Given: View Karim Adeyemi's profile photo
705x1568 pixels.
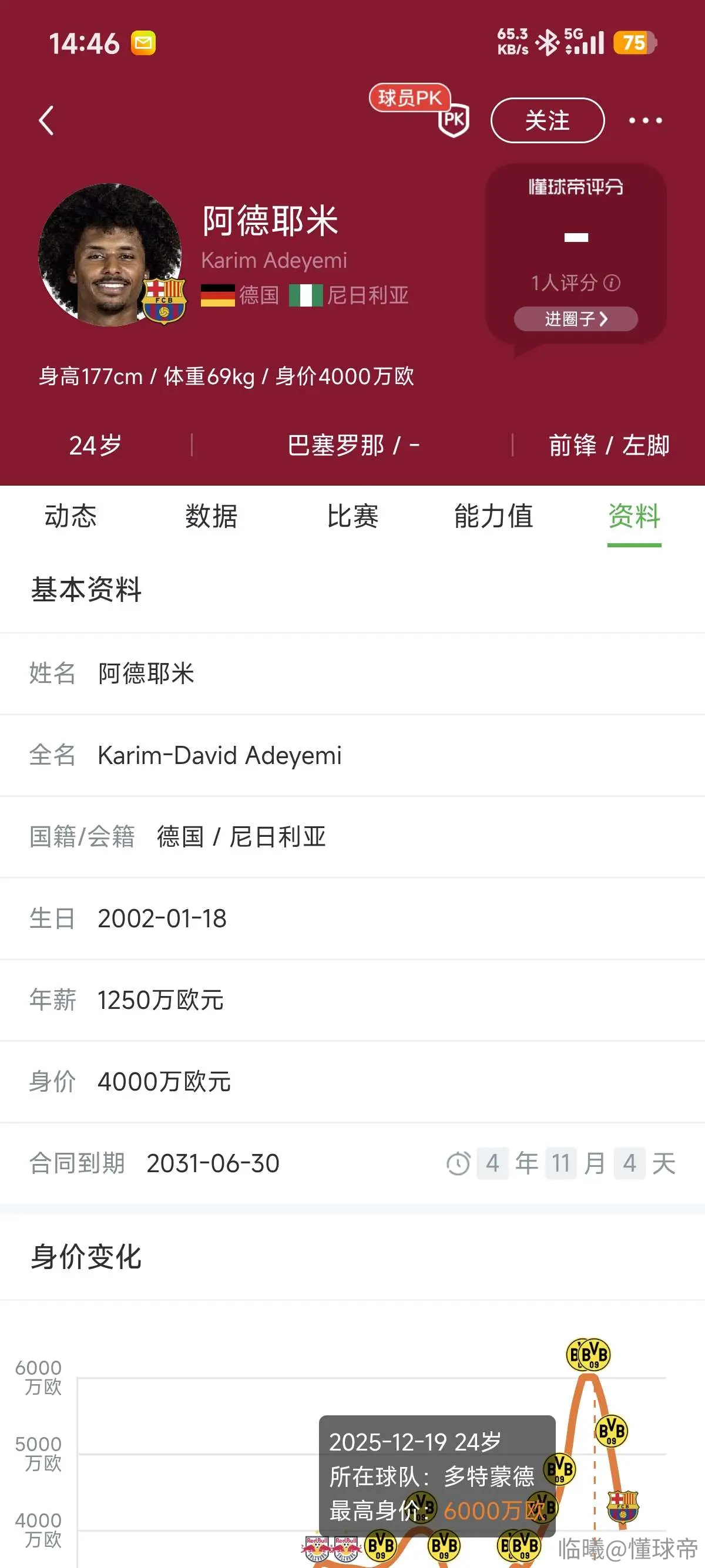Looking at the screenshot, I should (x=110, y=254).
